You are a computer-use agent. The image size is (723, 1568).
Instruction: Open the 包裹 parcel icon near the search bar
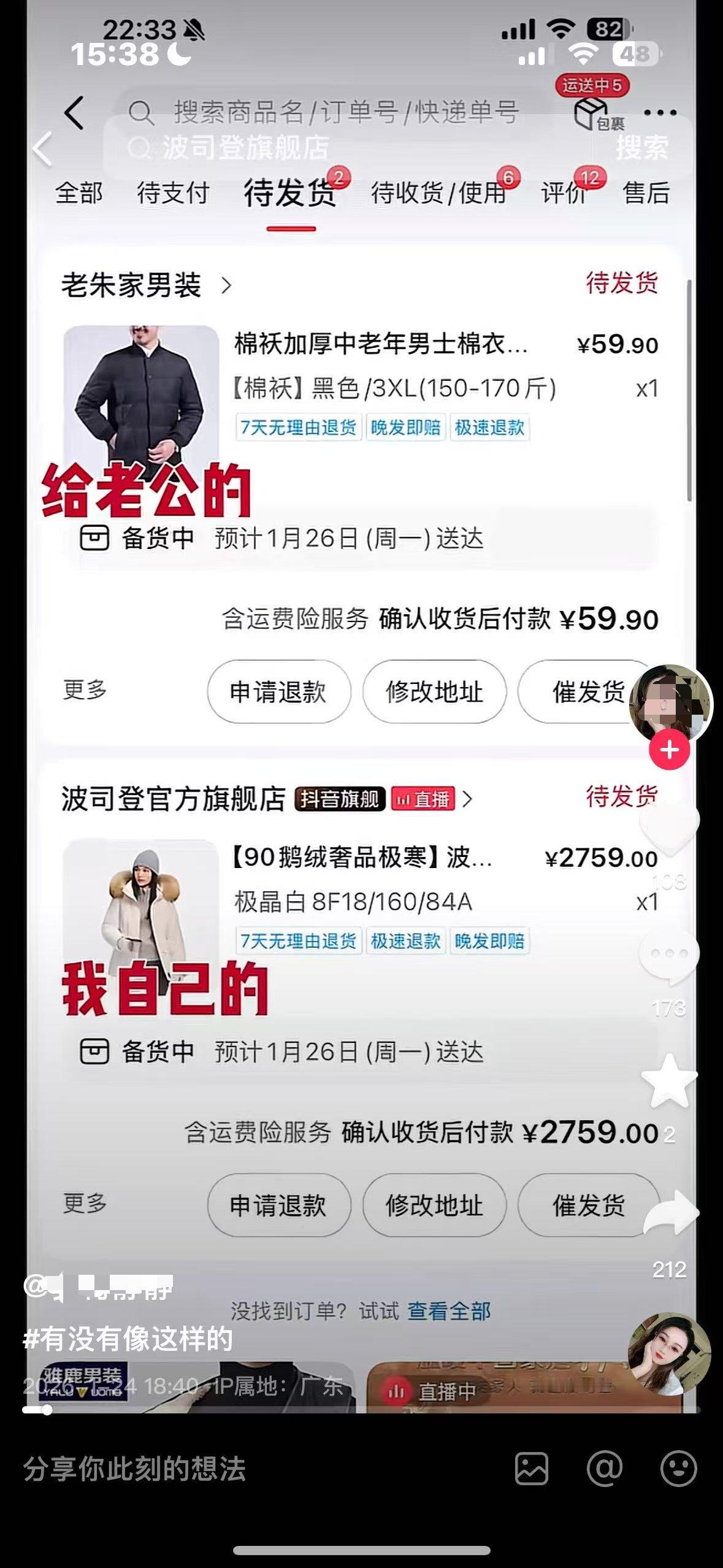tap(592, 113)
